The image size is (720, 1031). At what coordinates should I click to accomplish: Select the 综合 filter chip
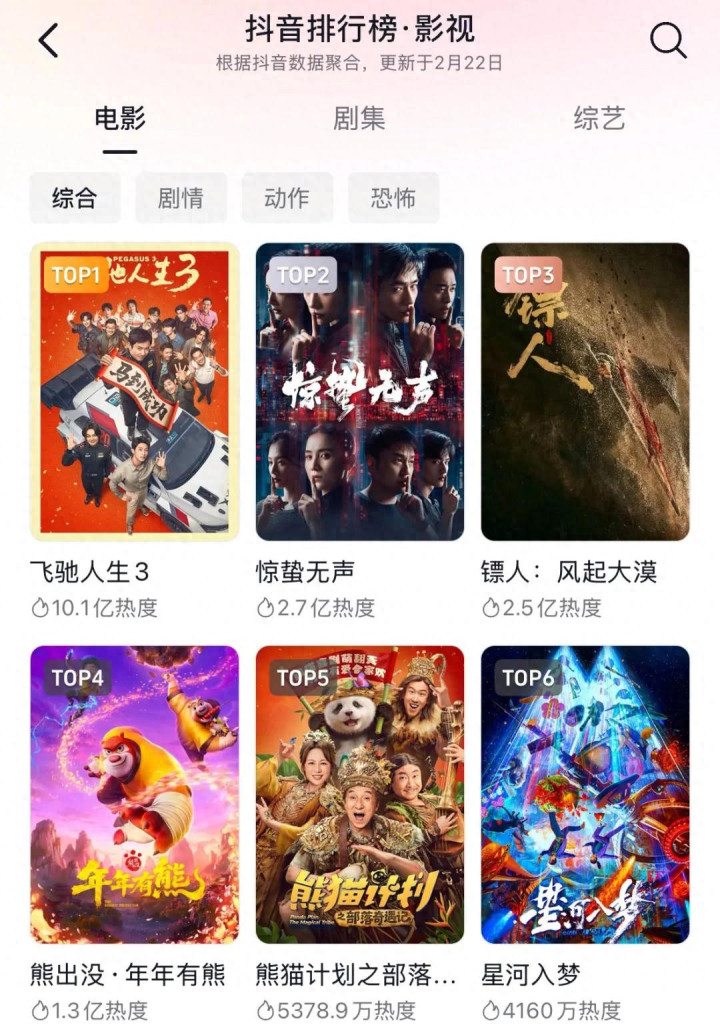75,197
